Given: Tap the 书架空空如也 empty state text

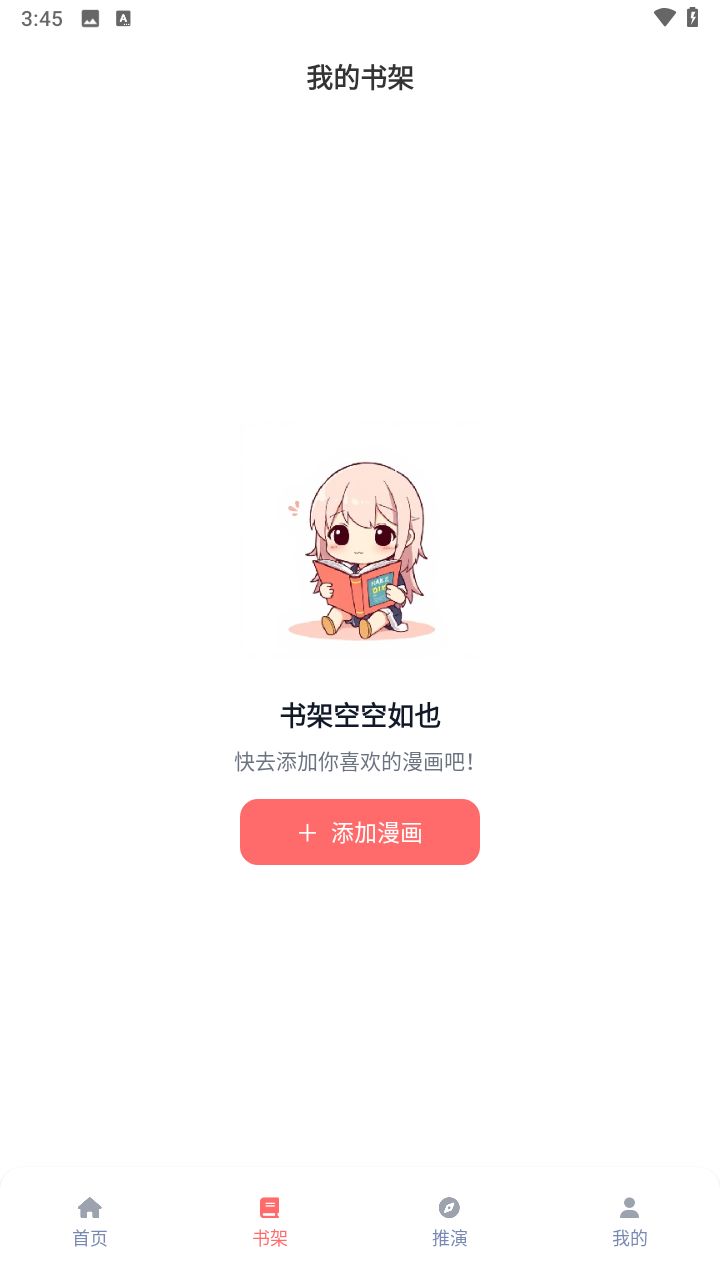Looking at the screenshot, I should pos(360,716).
